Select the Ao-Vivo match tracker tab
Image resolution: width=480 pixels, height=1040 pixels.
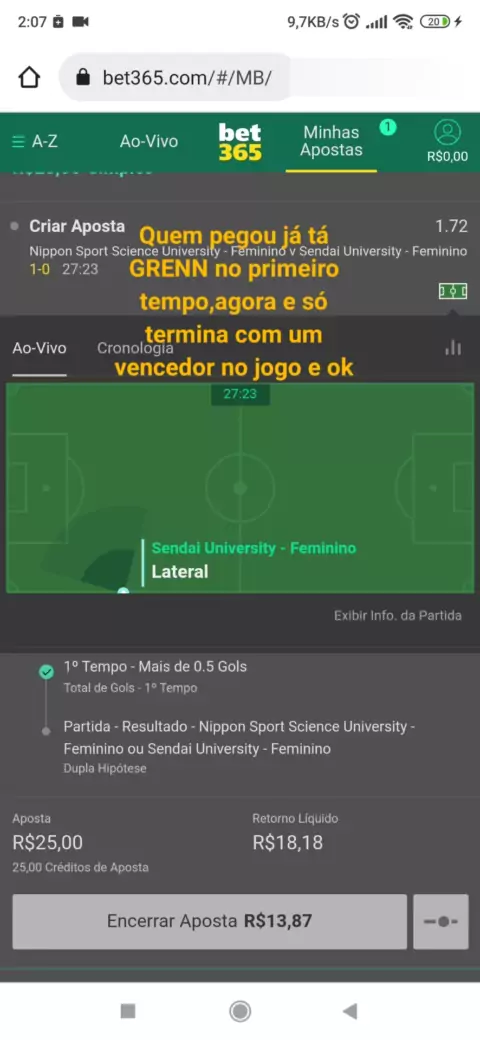coord(39,348)
